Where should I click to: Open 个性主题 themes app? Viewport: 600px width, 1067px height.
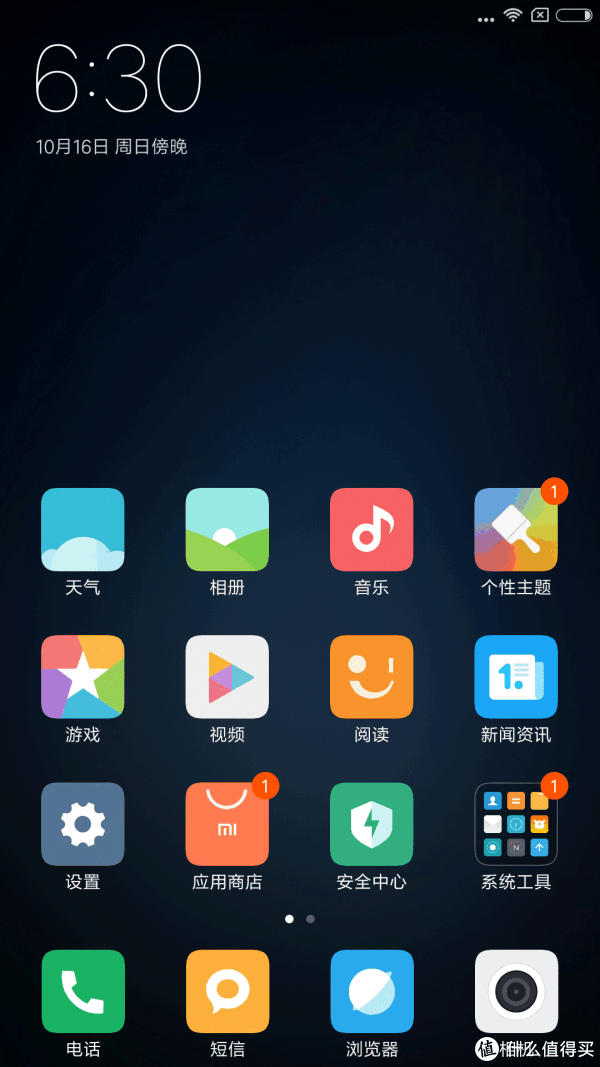pyautogui.click(x=516, y=530)
